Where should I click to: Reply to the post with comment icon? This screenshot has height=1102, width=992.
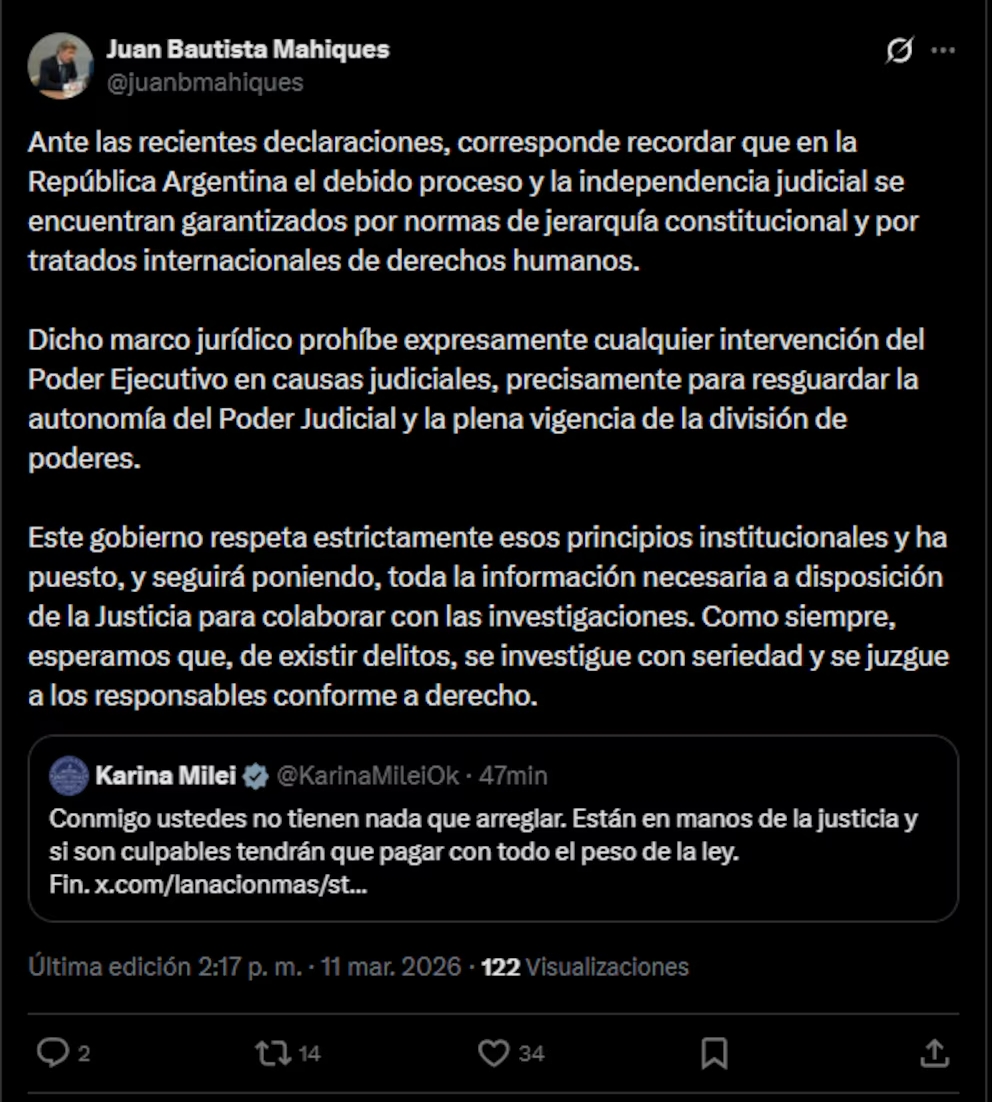click(x=52, y=1052)
